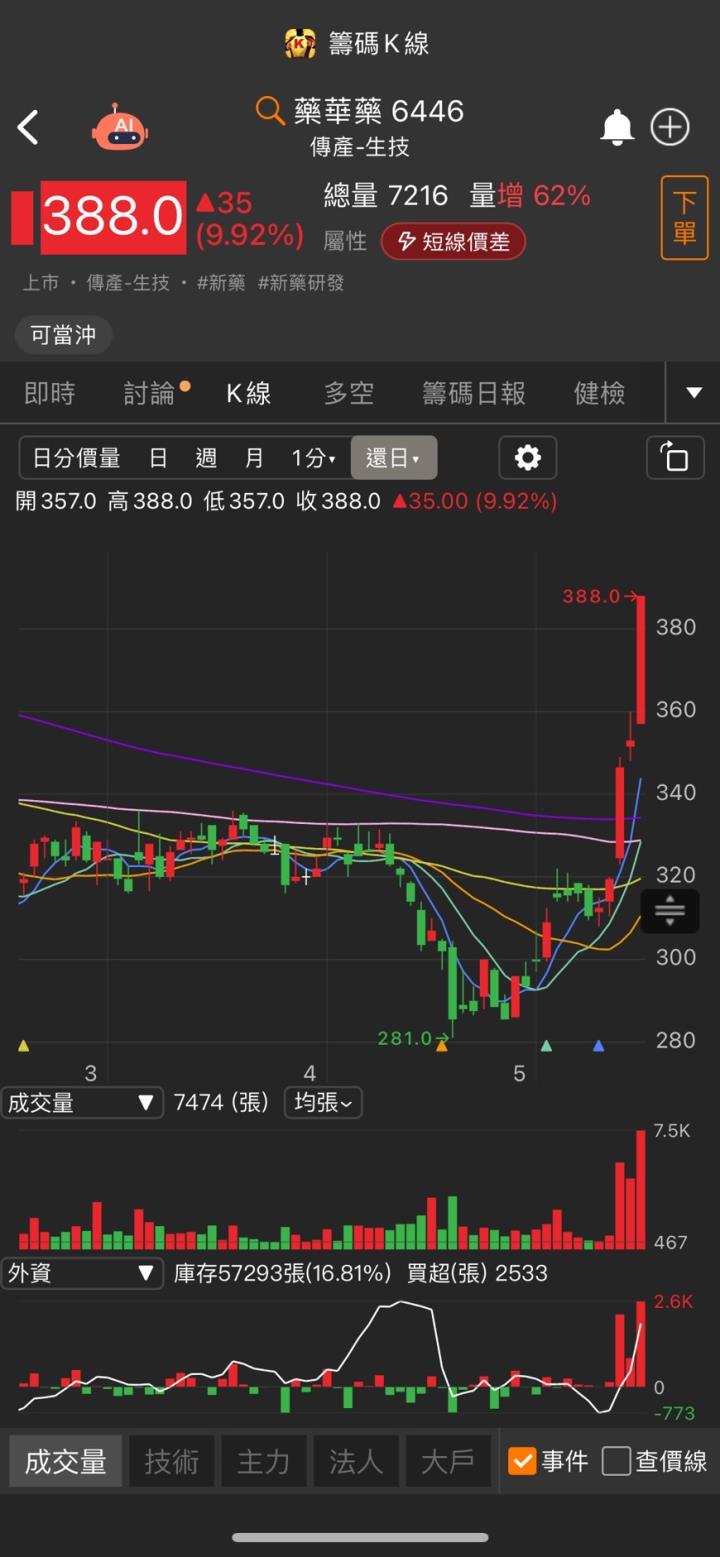Enable the 查價線 checkbox
720x1557 pixels.
(616, 1461)
